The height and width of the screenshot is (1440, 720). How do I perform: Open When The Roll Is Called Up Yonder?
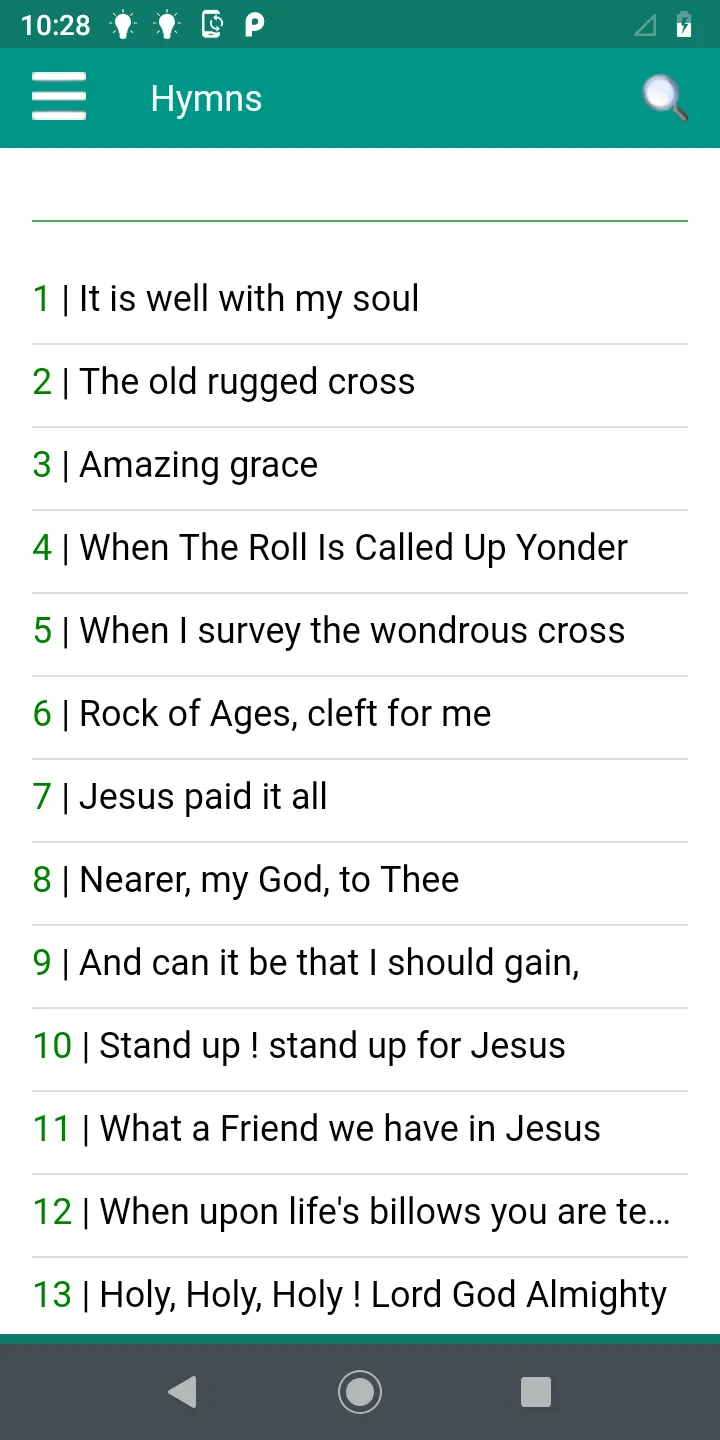pyautogui.click(x=360, y=548)
